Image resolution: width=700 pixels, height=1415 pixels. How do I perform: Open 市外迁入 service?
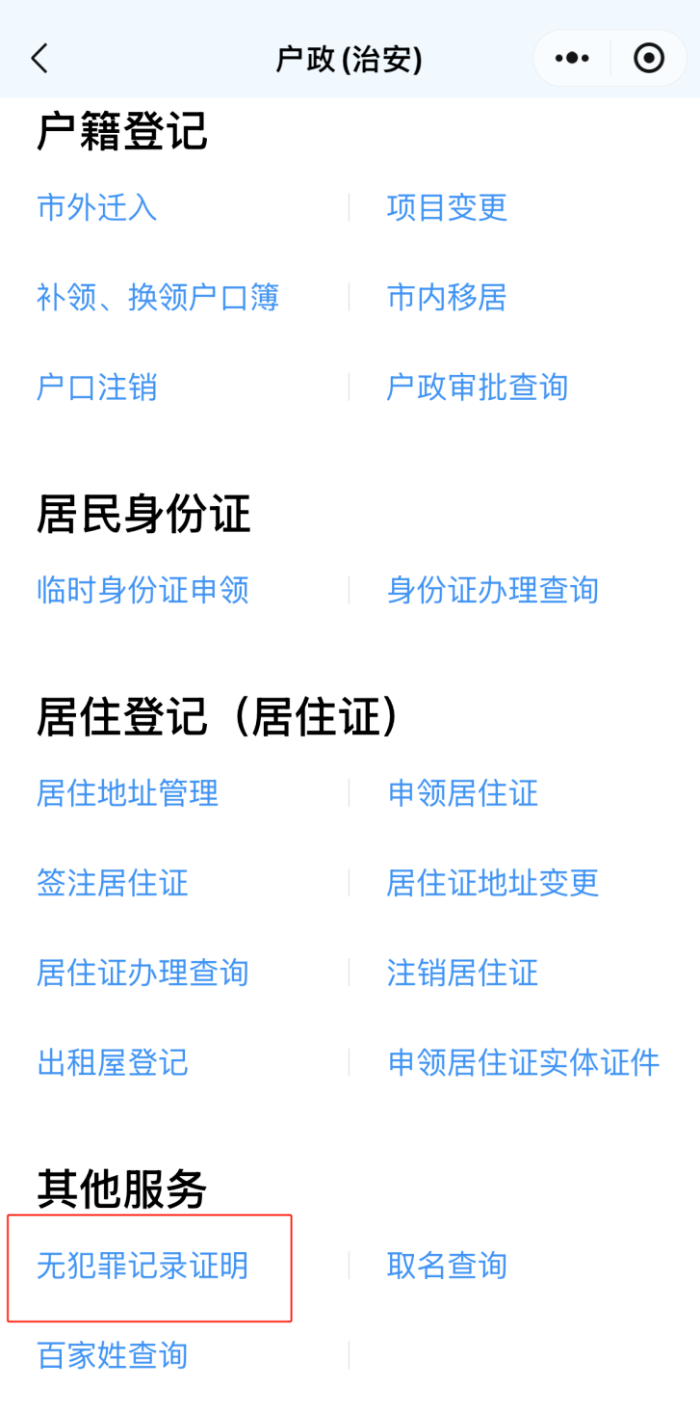pos(97,208)
